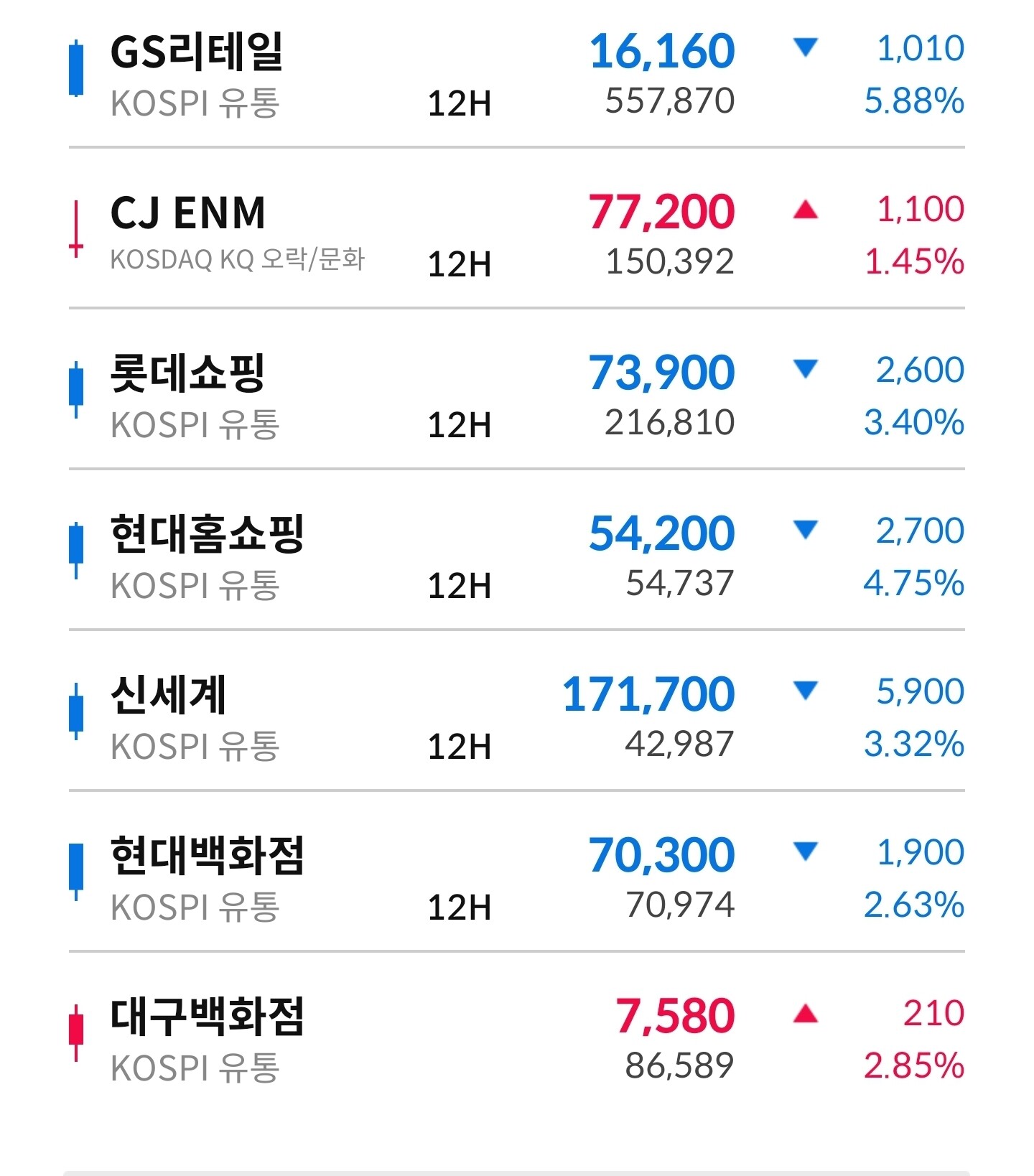The height and width of the screenshot is (1176, 1034).
Task: Open the 신세계 stock entry
Action: (x=517, y=711)
